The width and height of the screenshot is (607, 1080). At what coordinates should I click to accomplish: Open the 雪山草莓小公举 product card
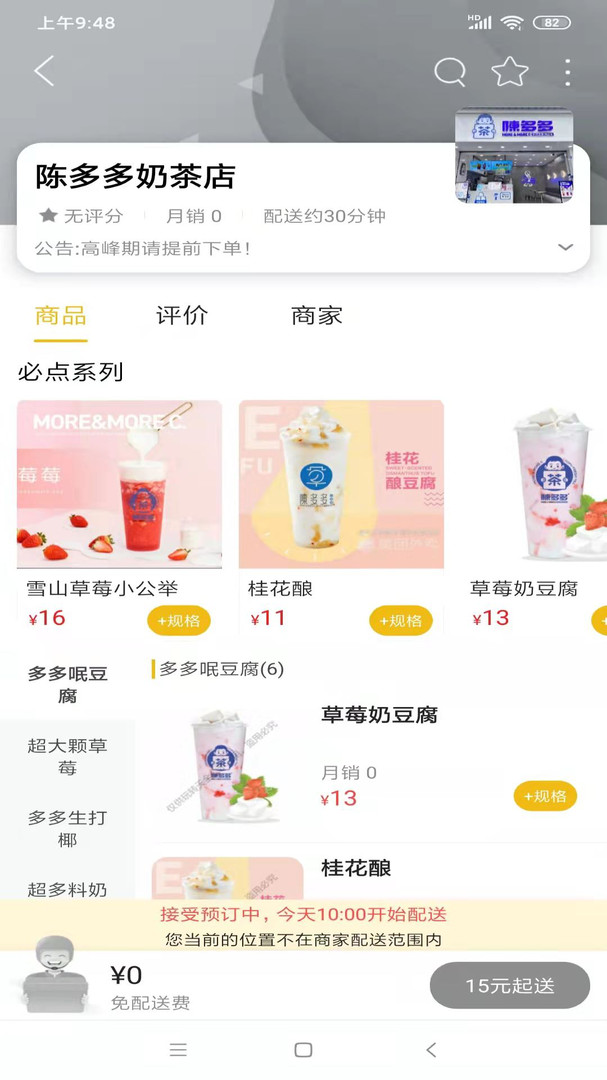tap(119, 485)
